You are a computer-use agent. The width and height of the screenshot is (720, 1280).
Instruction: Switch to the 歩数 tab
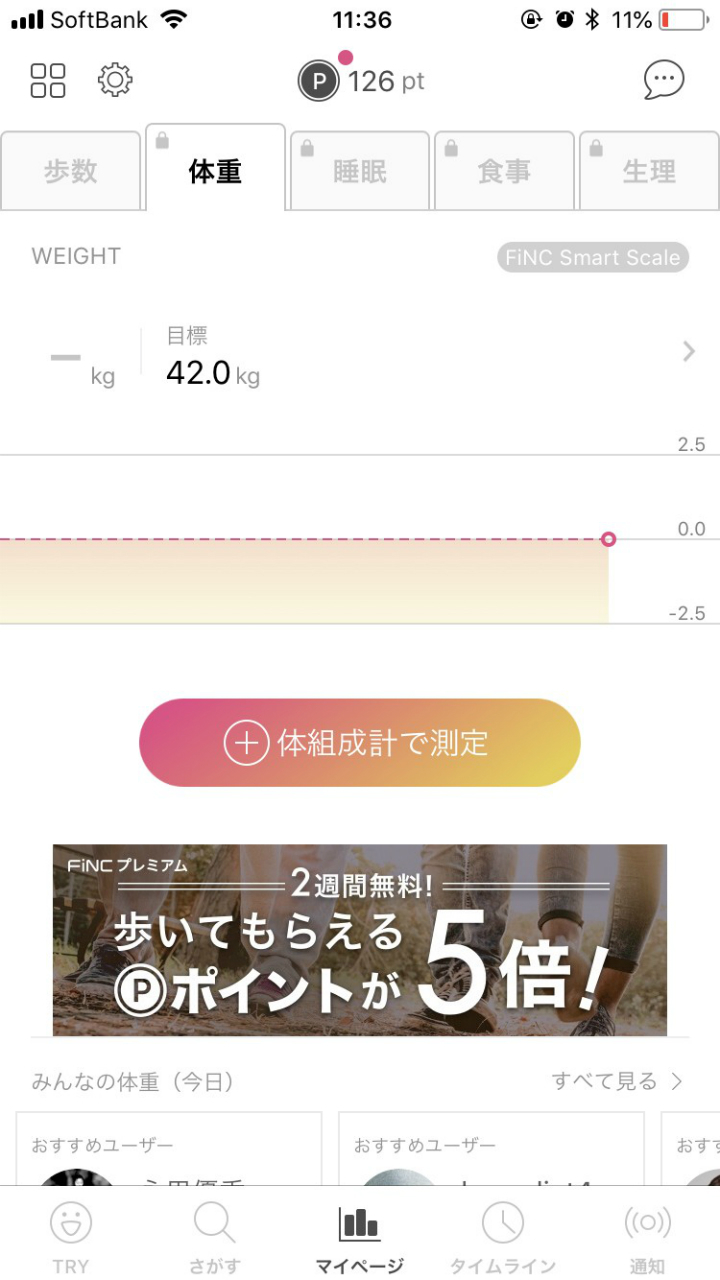70,170
